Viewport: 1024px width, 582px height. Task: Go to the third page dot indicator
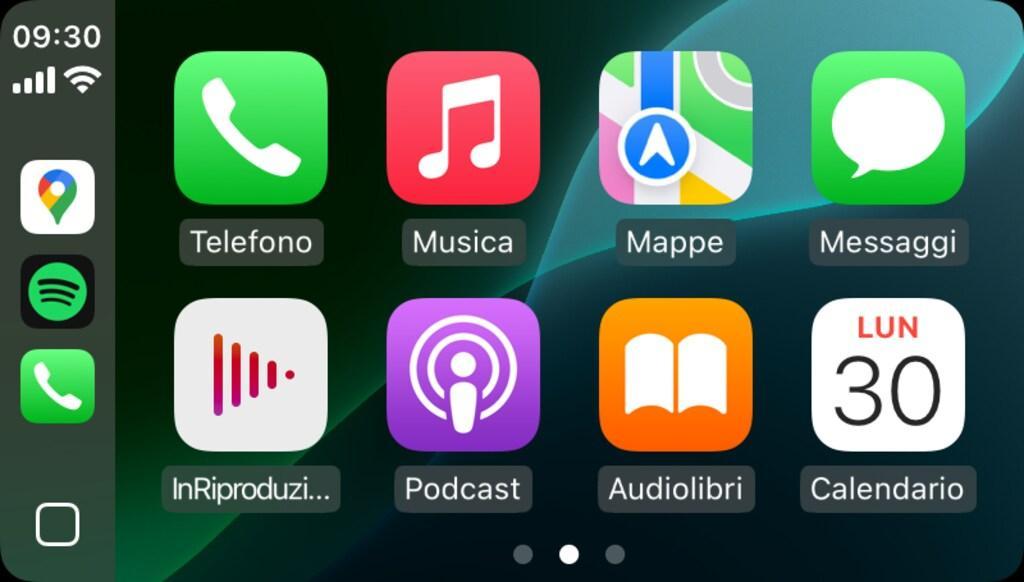615,554
